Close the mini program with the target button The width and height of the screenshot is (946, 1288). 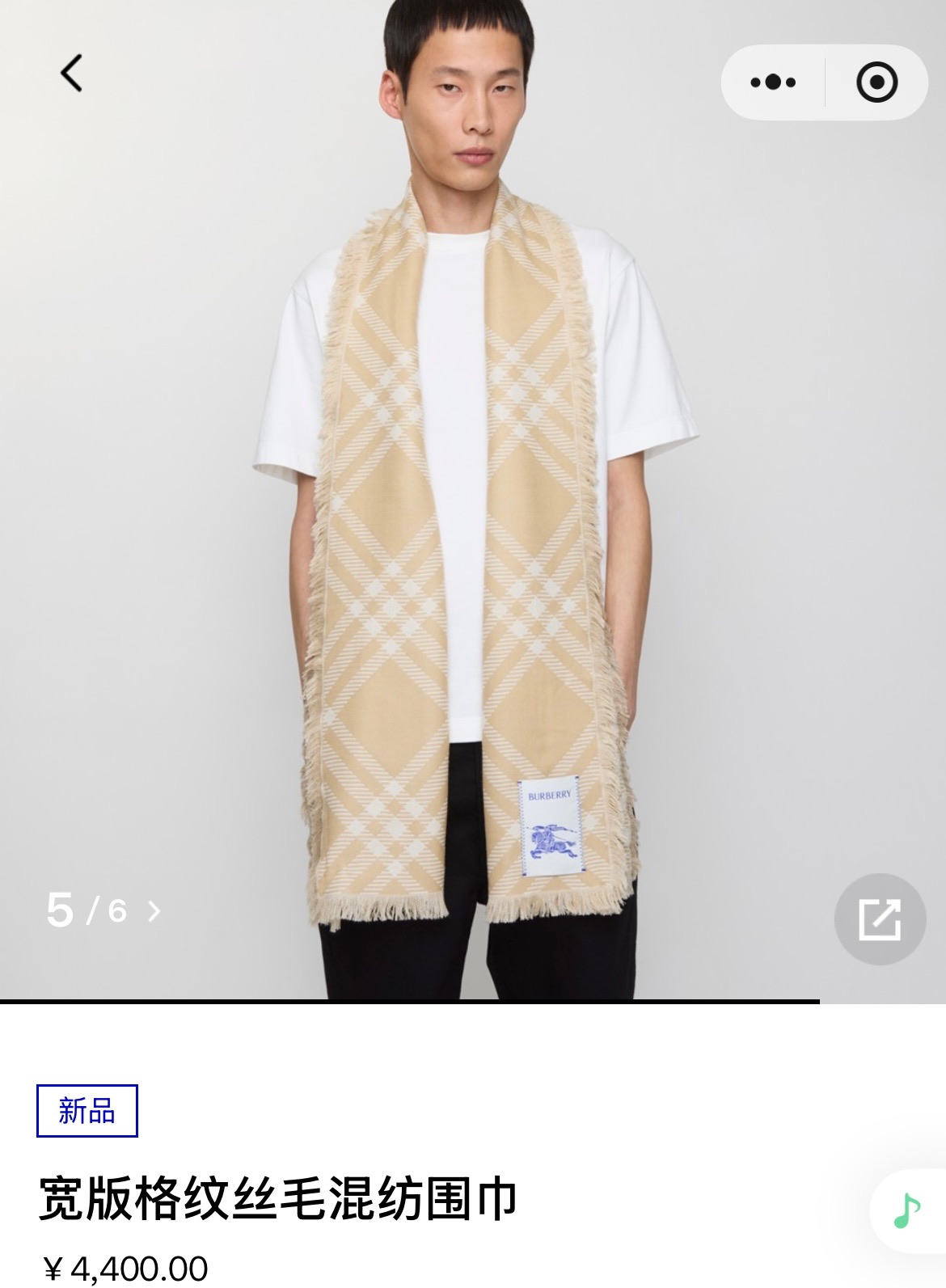coord(876,82)
